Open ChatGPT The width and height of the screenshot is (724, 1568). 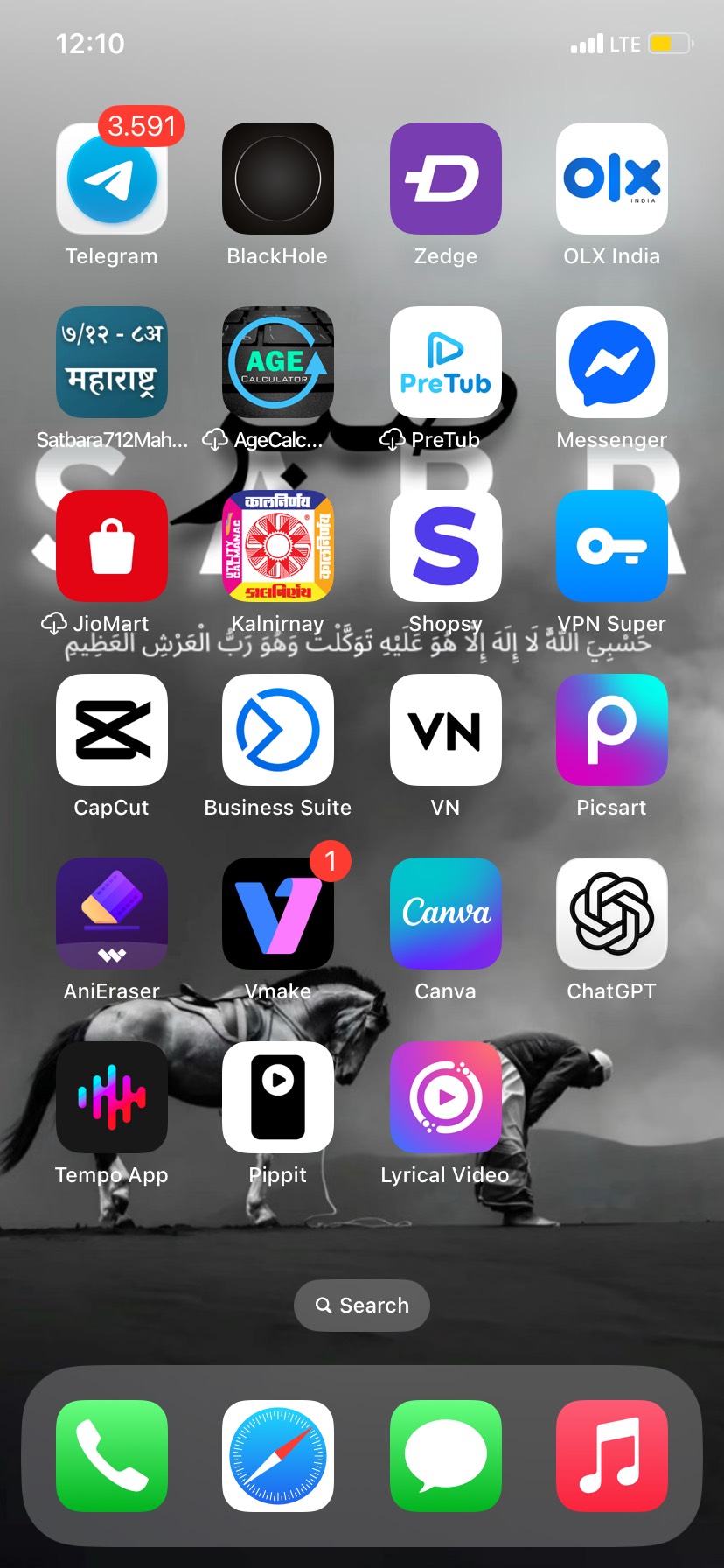(x=611, y=913)
